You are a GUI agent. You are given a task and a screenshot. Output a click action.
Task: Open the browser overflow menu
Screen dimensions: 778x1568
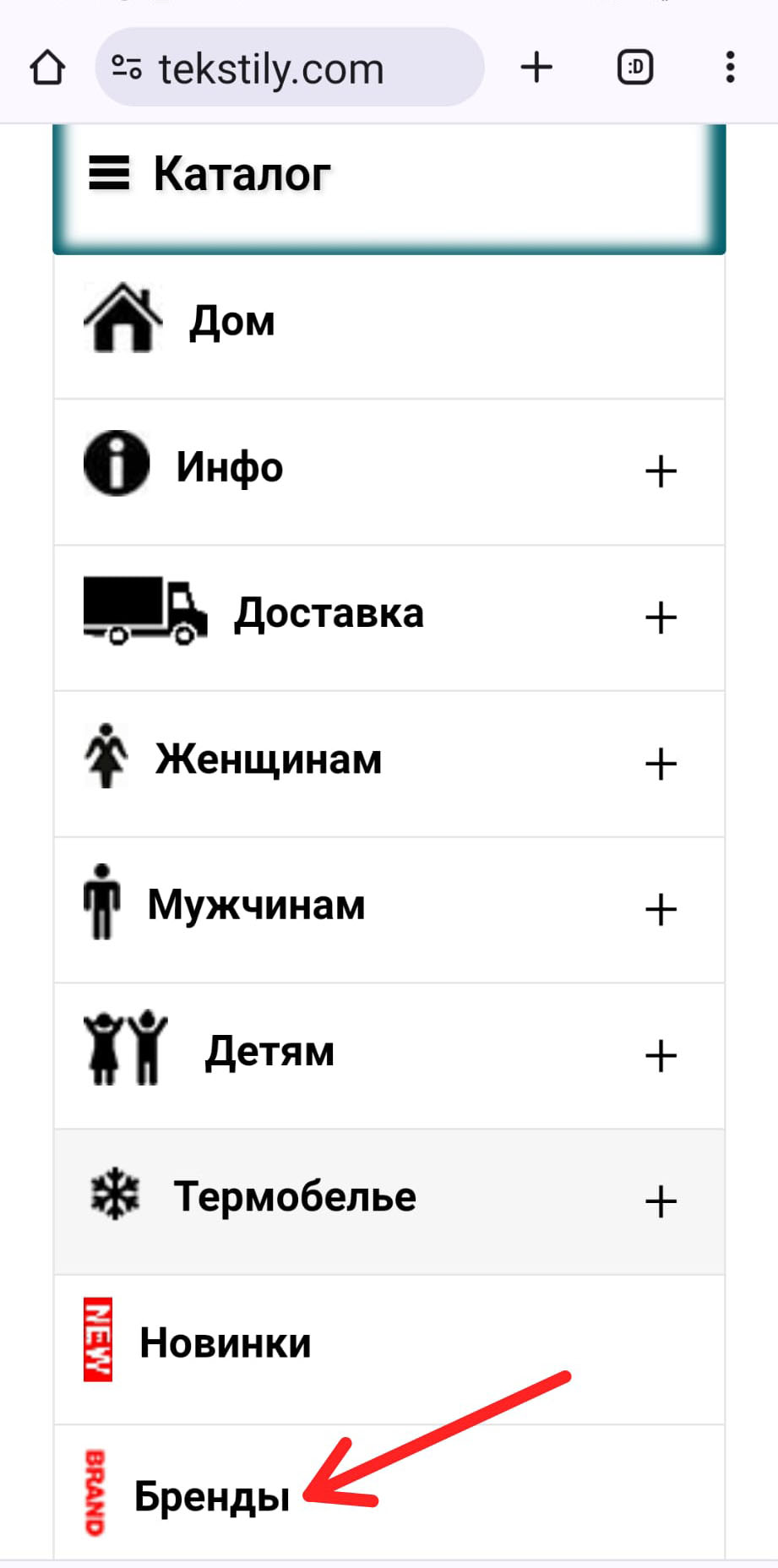pyautogui.click(x=730, y=68)
